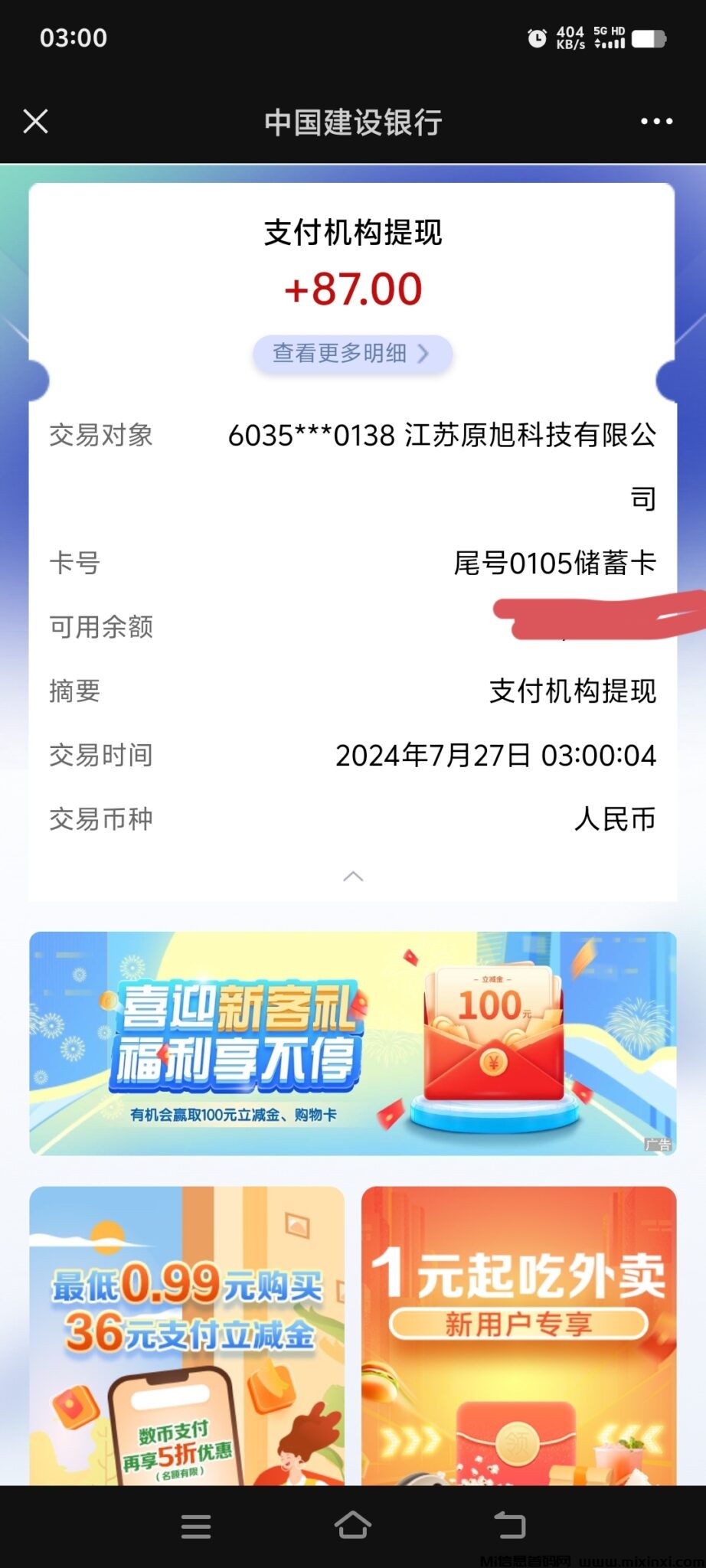The width and height of the screenshot is (706, 1568).
Task: Tap the 中国建设银行 title in the header
Action: [352, 121]
